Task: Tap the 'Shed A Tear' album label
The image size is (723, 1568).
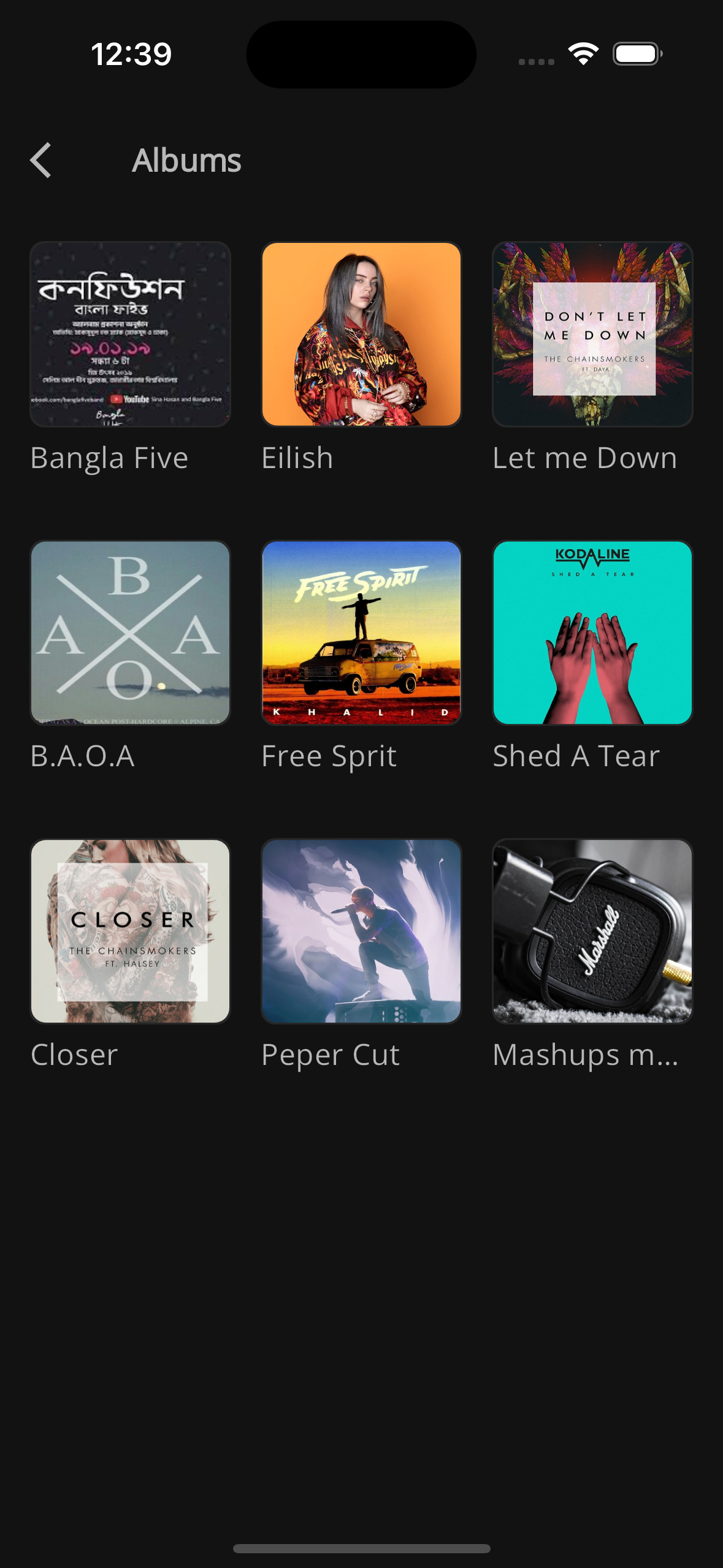Action: click(576, 756)
